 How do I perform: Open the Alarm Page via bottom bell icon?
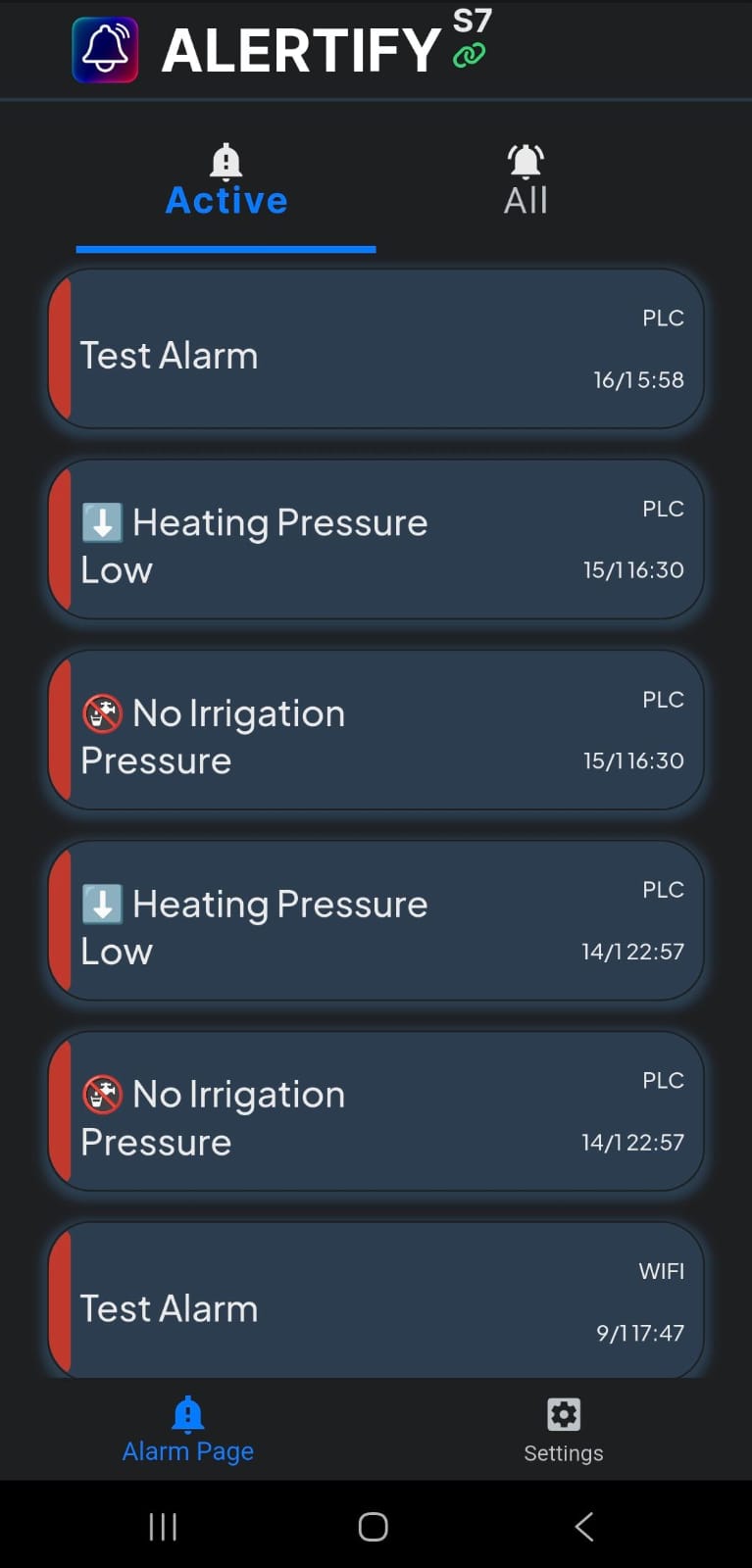click(x=187, y=1412)
